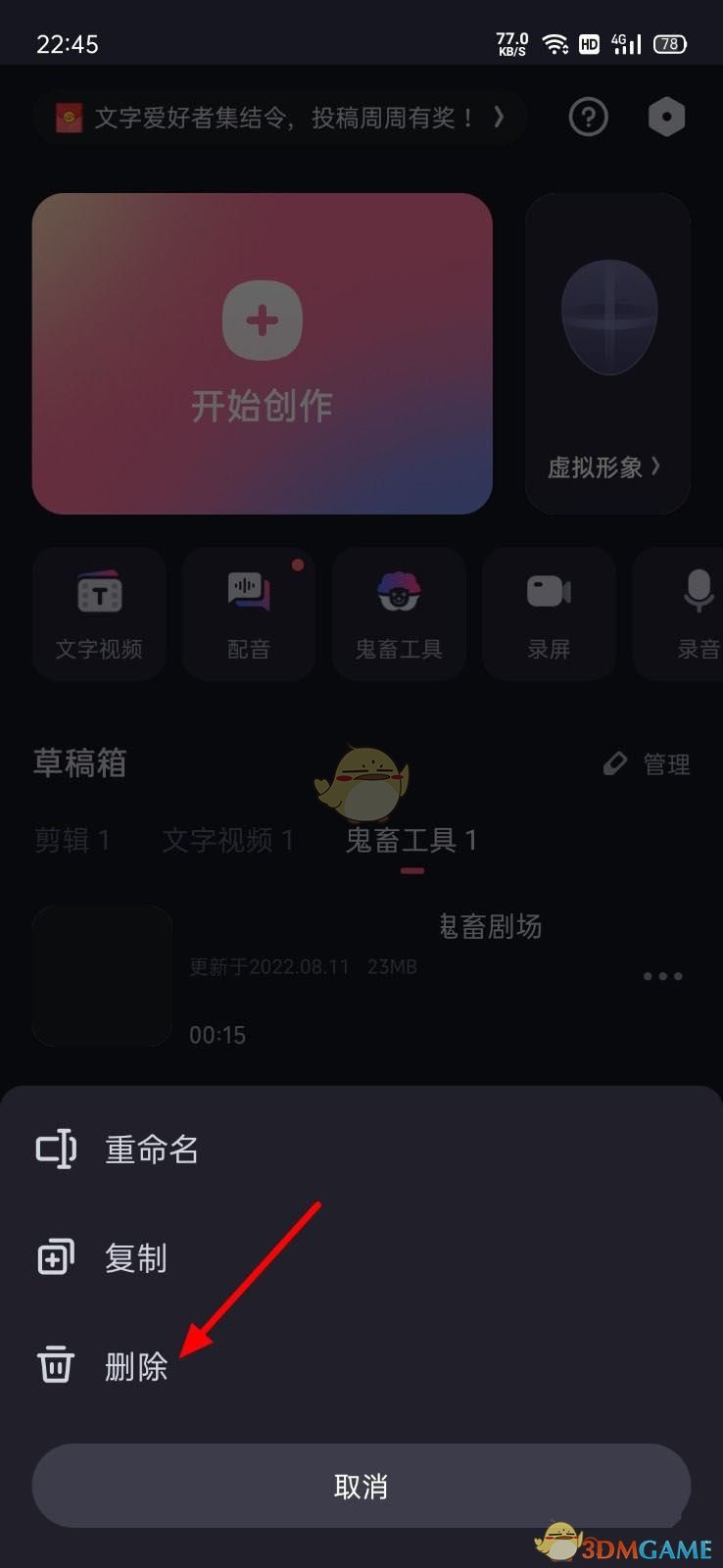The height and width of the screenshot is (1568, 723).
Task: Dismiss the sheet with 取消
Action: pos(361,1486)
